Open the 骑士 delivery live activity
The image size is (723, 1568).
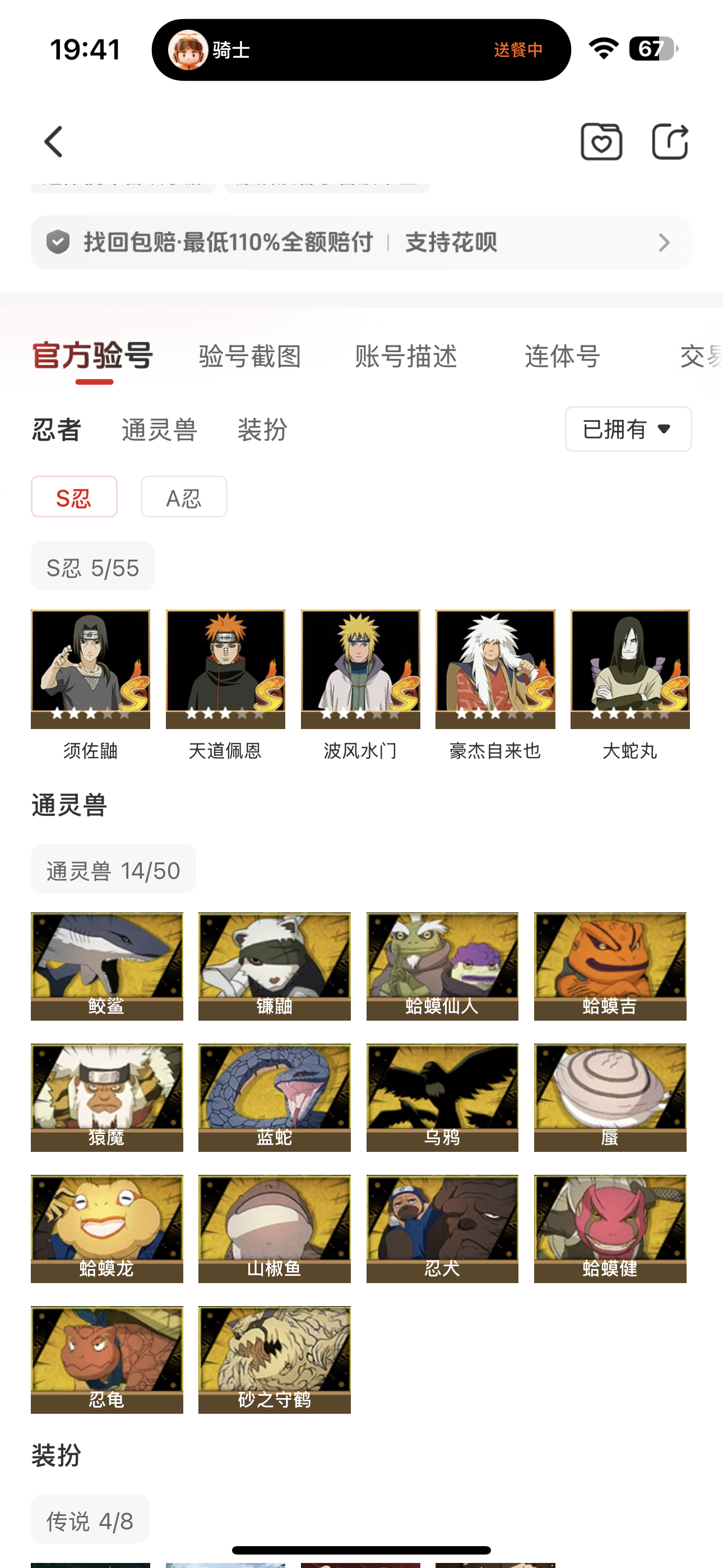tap(361, 50)
